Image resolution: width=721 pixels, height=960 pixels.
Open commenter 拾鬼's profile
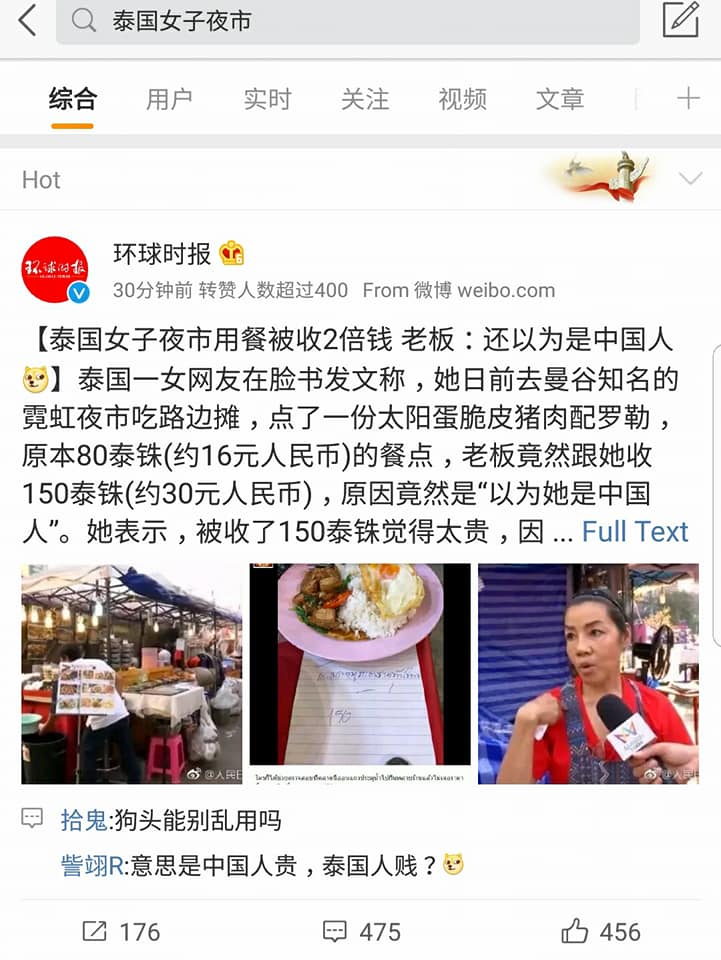pyautogui.click(x=83, y=821)
